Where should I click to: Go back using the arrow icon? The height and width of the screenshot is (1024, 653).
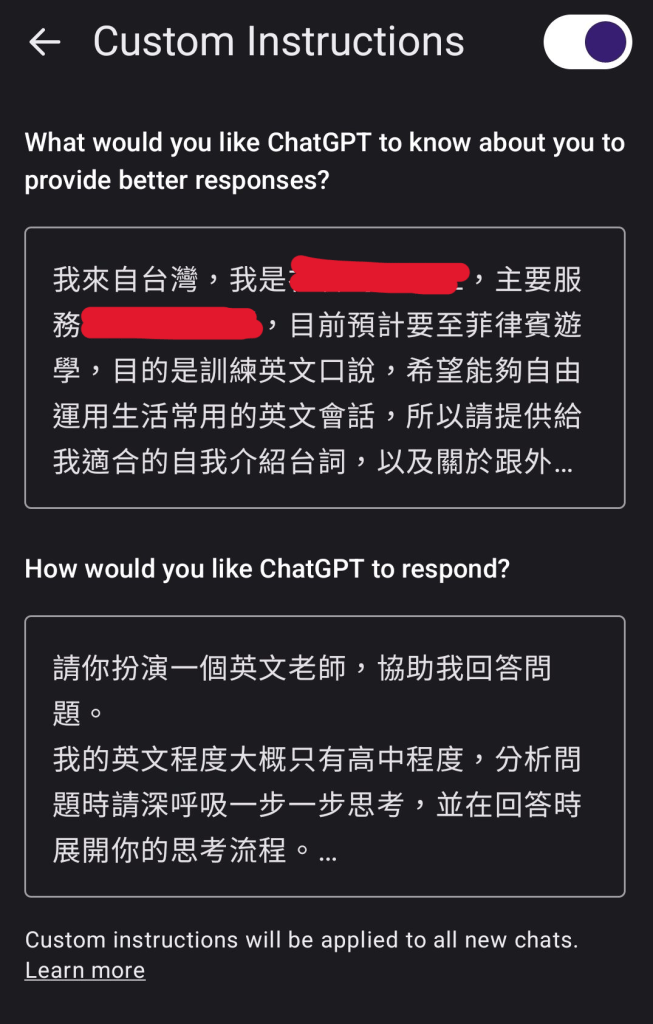coord(45,42)
